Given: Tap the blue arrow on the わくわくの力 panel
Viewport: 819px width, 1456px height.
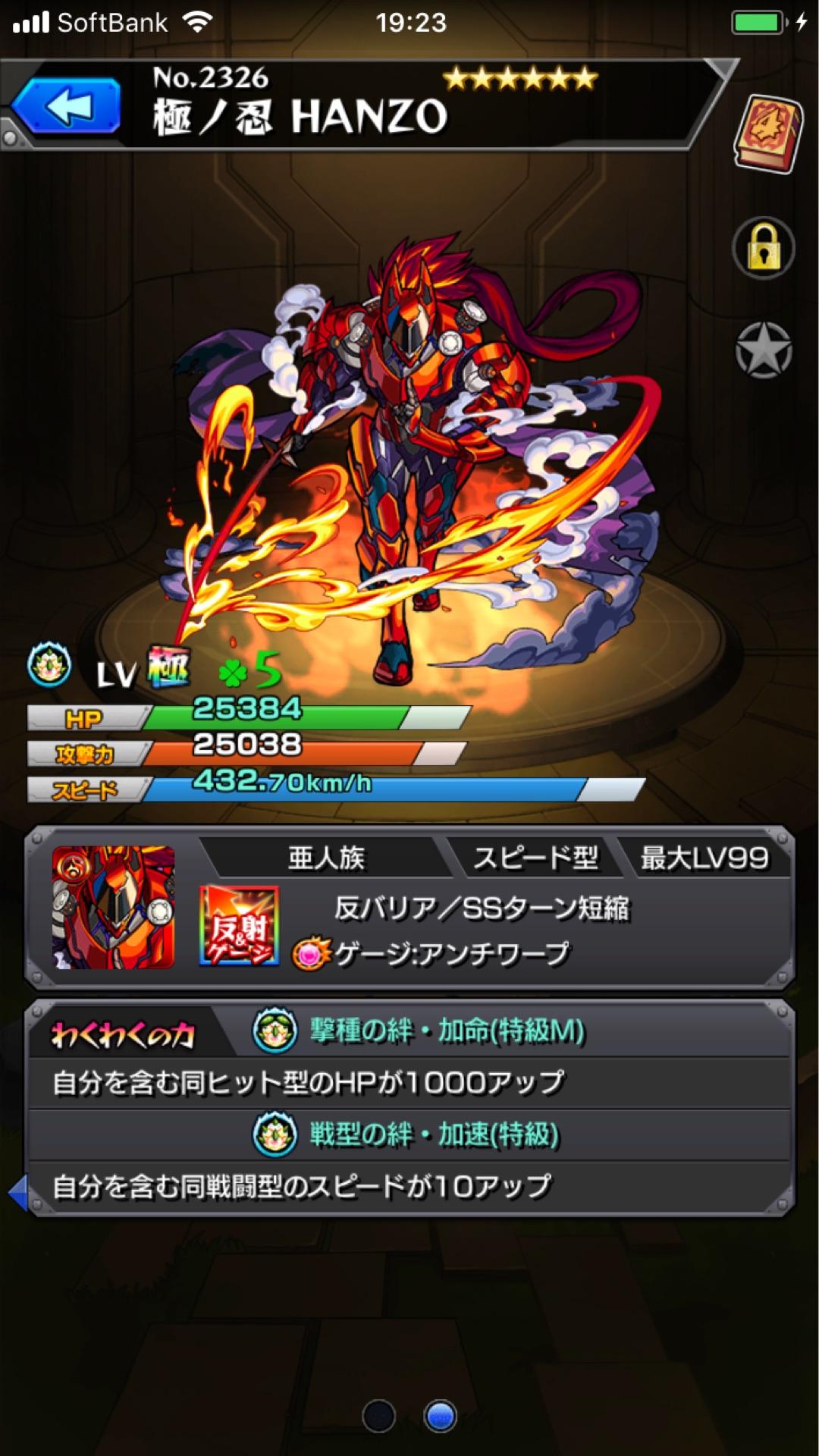Looking at the screenshot, I should pyautogui.click(x=18, y=1192).
